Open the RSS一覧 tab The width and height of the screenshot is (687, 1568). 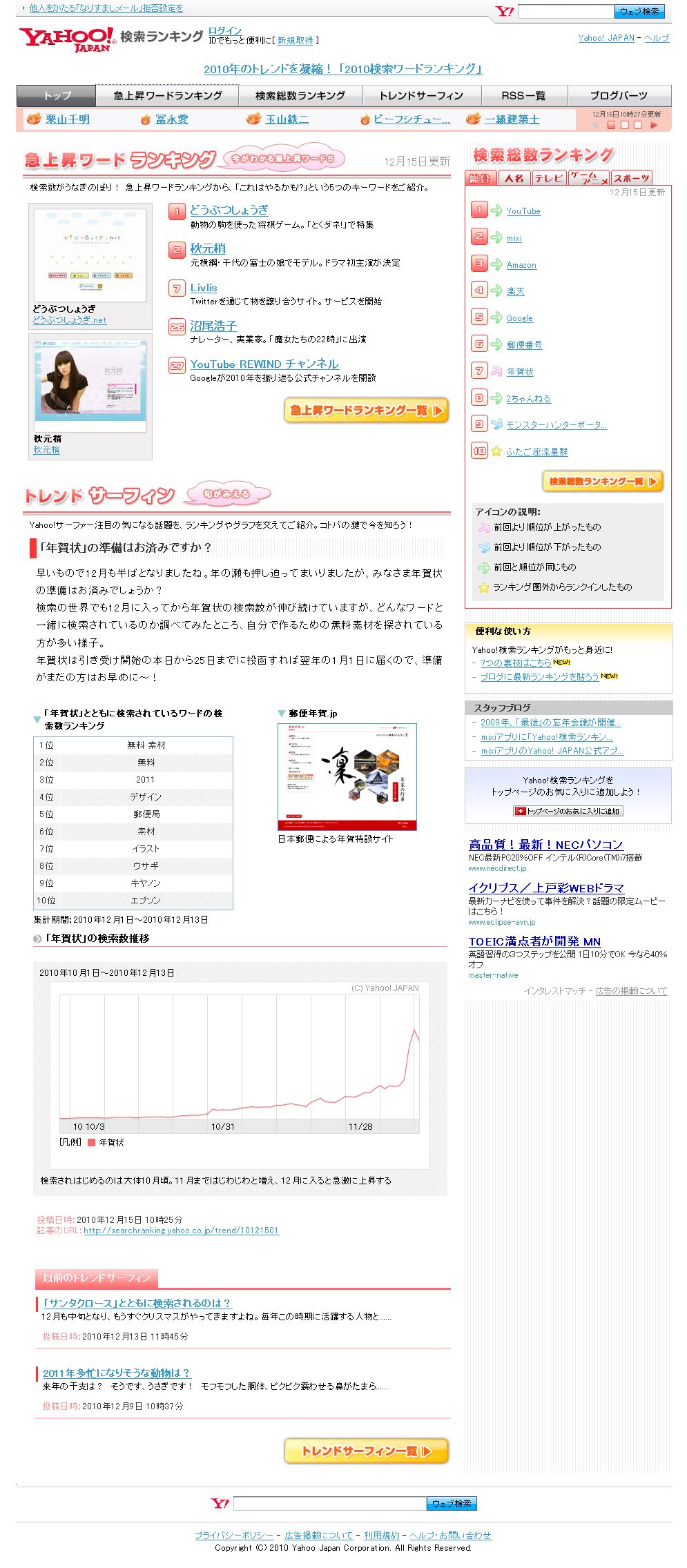(523, 95)
